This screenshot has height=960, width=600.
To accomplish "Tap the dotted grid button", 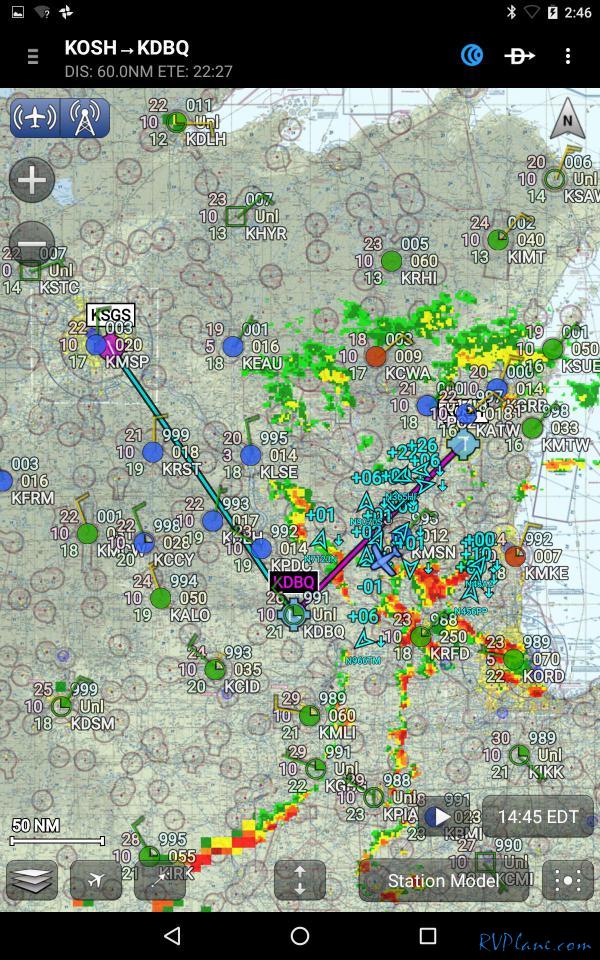I will coord(568,880).
